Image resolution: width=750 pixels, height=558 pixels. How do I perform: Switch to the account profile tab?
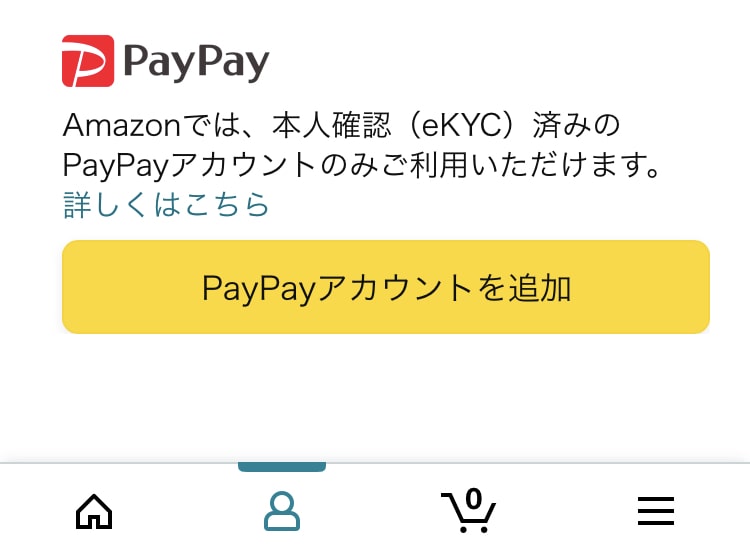[282, 511]
